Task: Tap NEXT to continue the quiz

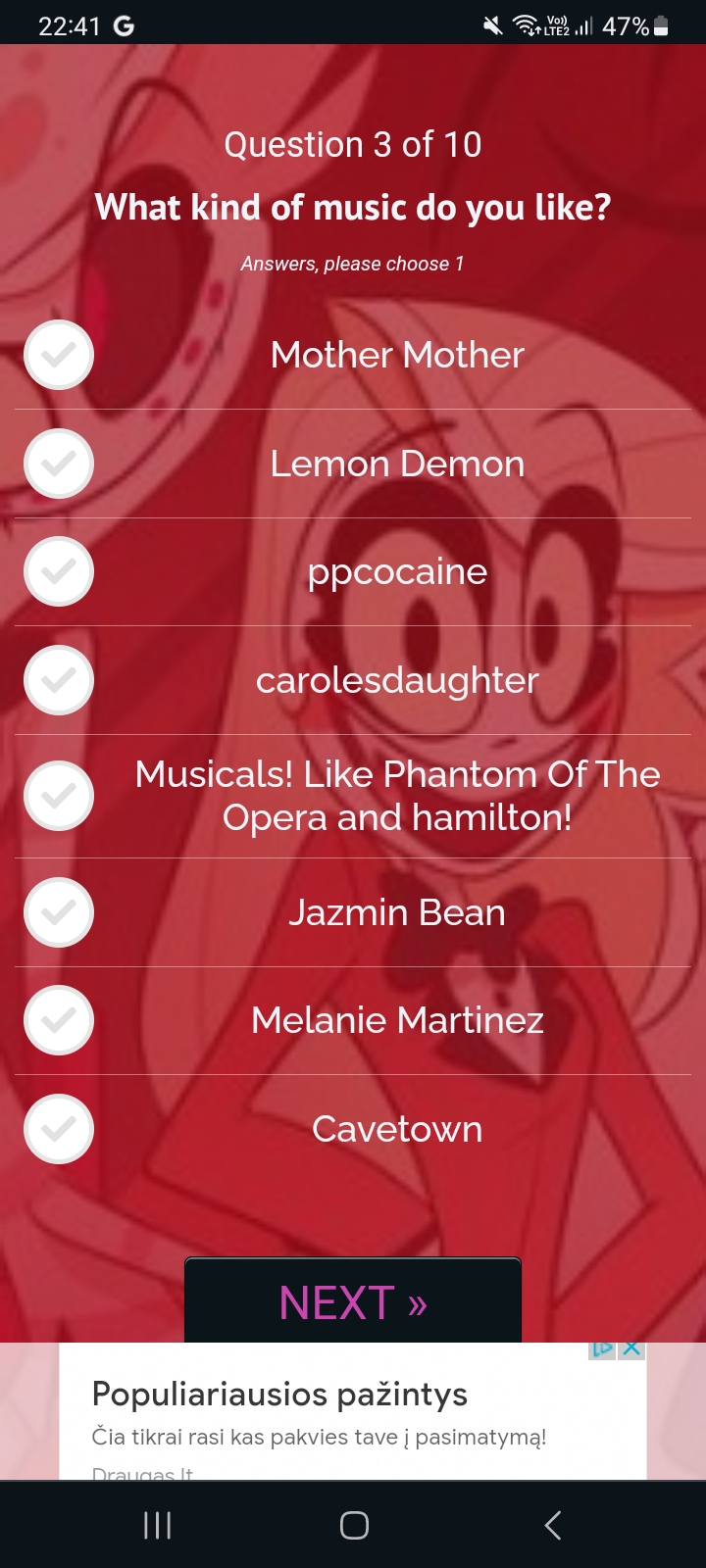Action: pos(353,1300)
